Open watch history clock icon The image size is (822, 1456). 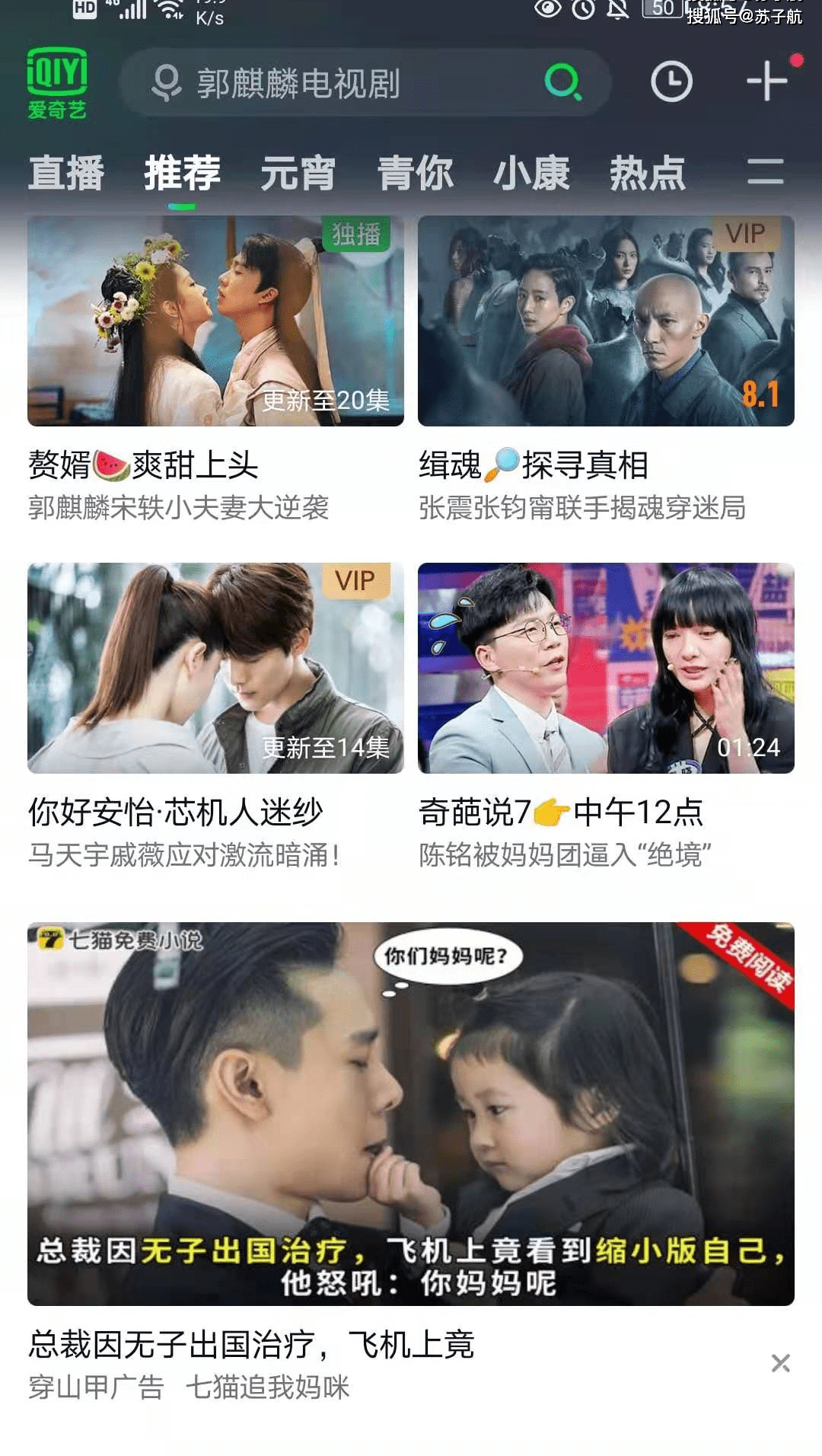[671, 81]
